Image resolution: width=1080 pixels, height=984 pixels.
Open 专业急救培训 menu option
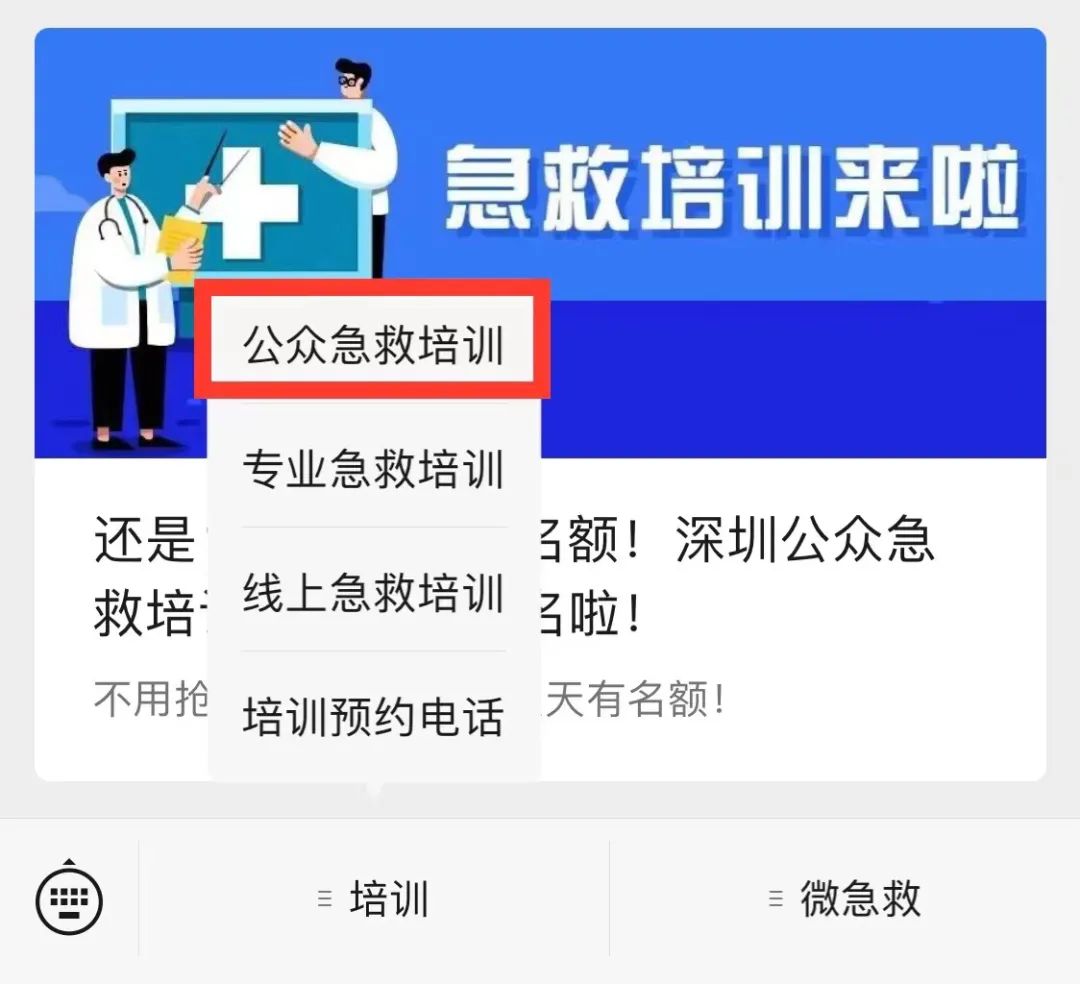click(373, 469)
